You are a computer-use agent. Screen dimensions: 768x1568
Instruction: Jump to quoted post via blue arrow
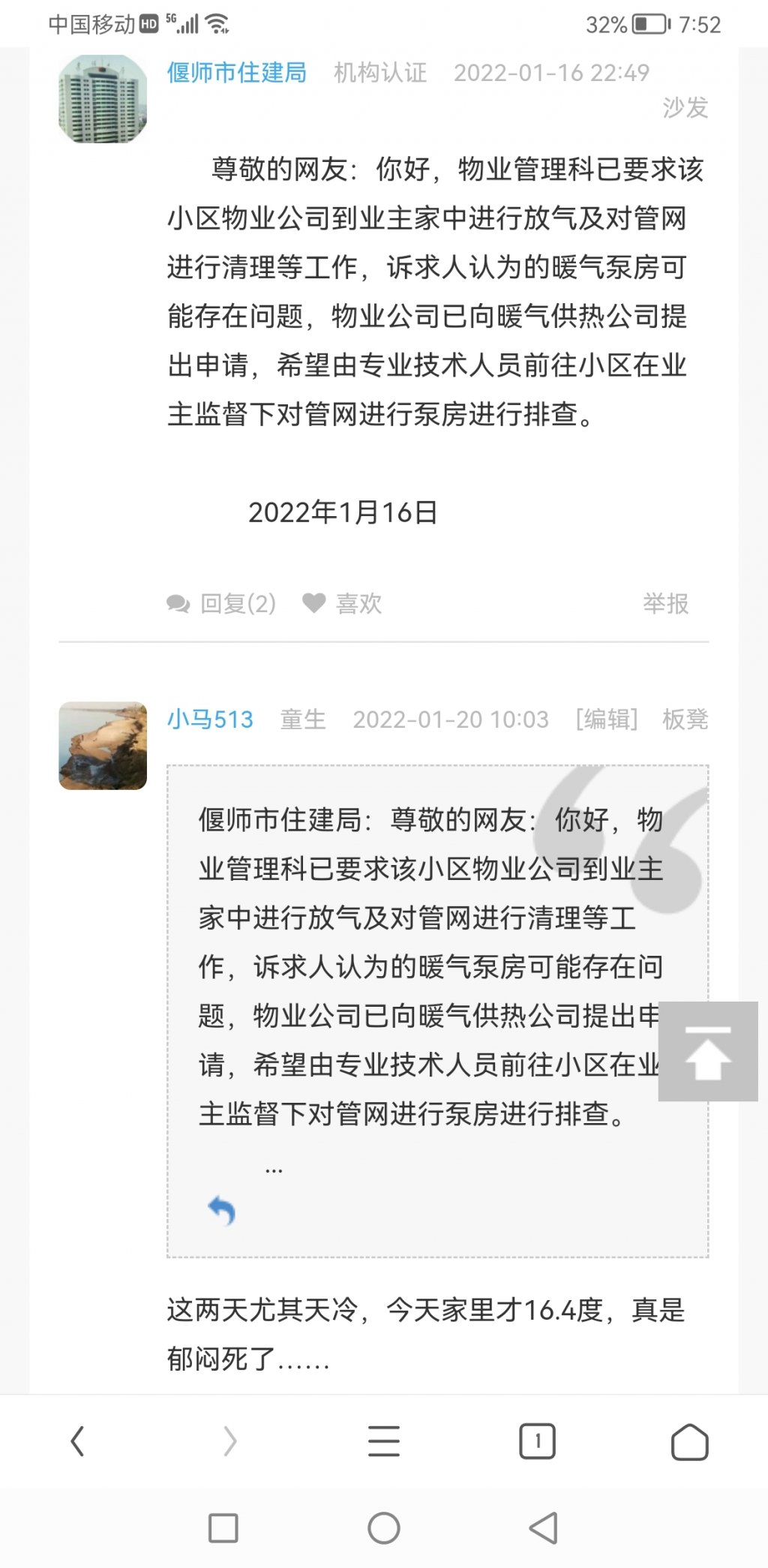coord(222,1210)
